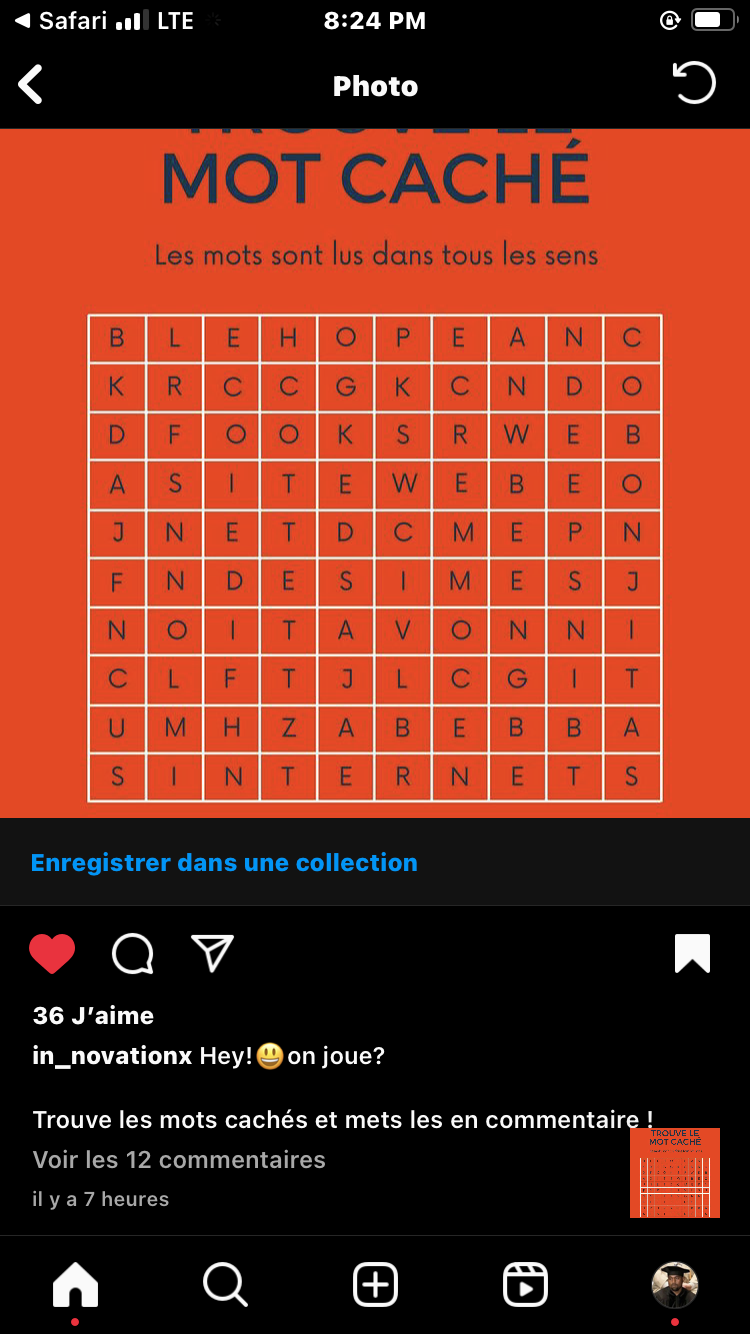The image size is (750, 1334).
Task: Remove the post bookmark
Action: click(x=692, y=954)
